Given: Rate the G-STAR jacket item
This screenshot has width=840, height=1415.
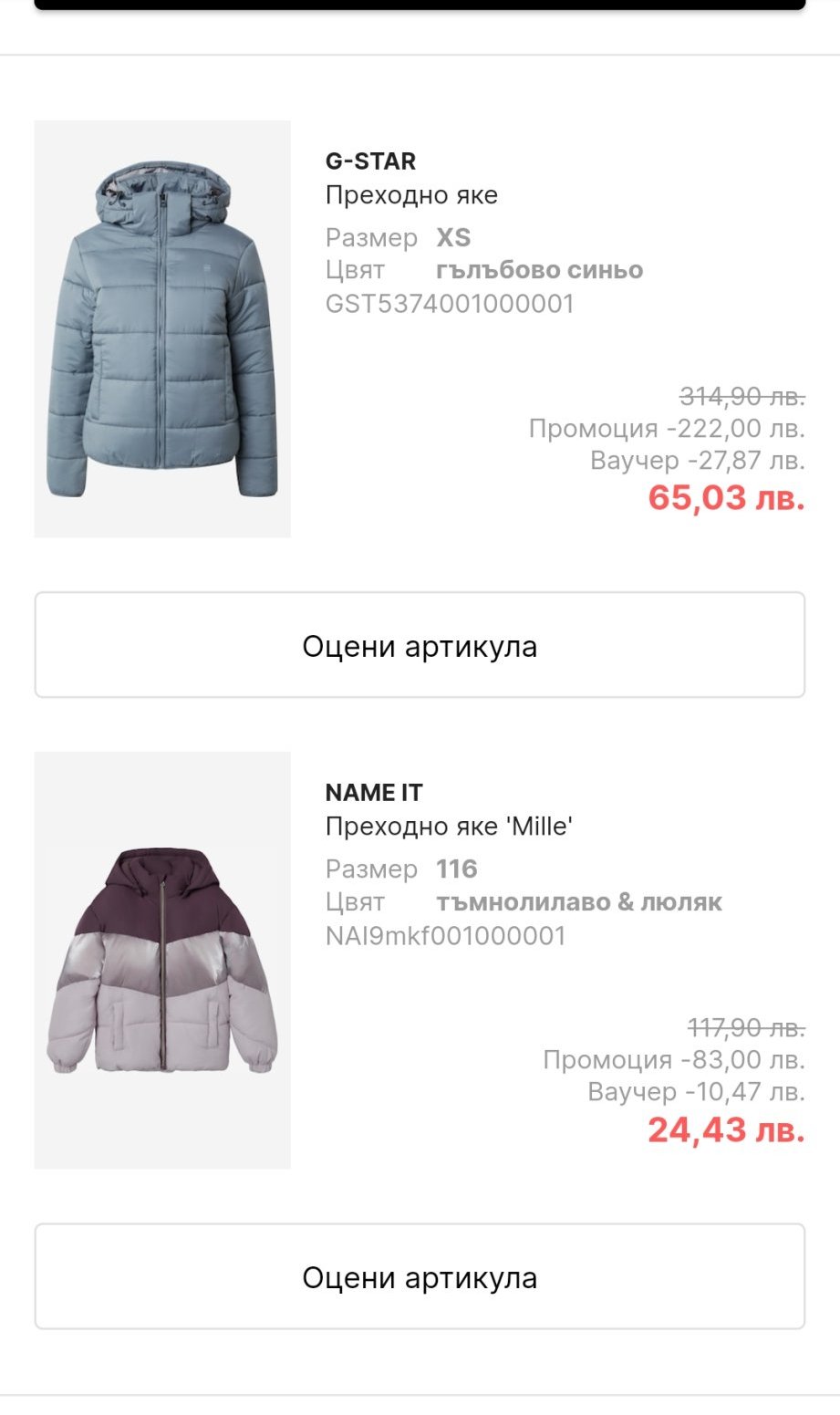Looking at the screenshot, I should point(420,645).
